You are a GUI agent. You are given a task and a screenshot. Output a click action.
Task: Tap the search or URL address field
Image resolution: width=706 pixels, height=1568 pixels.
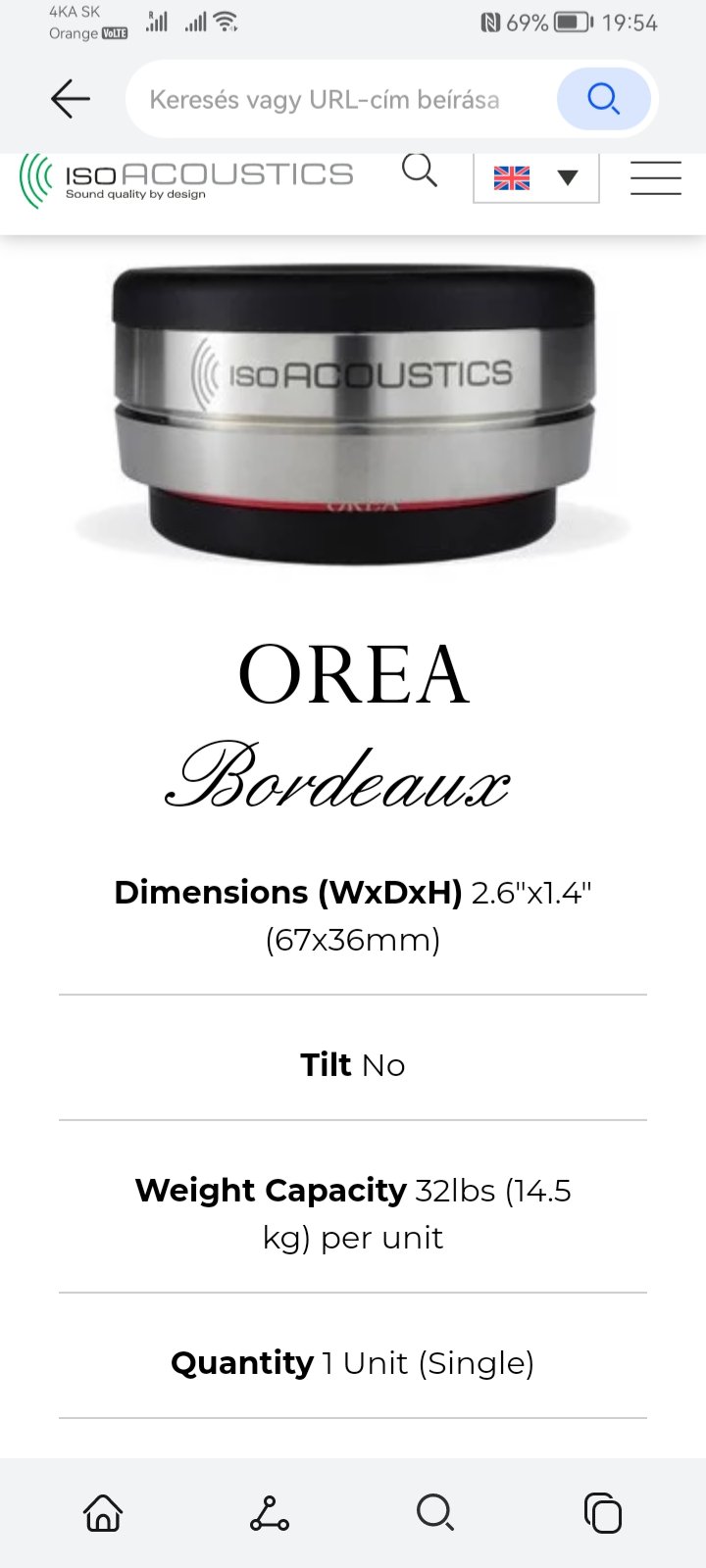click(339, 99)
